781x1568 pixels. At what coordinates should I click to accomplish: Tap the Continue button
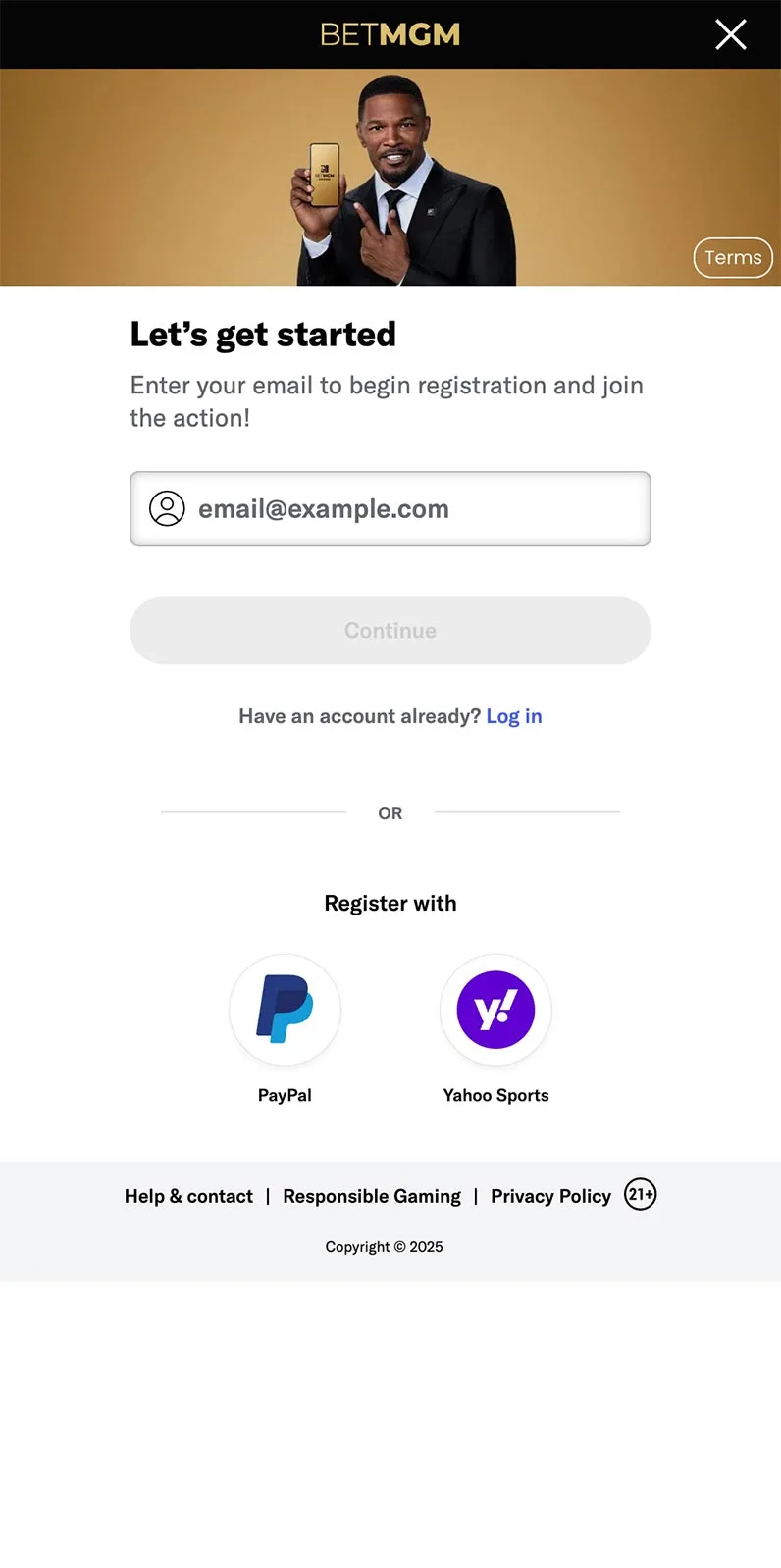390,630
